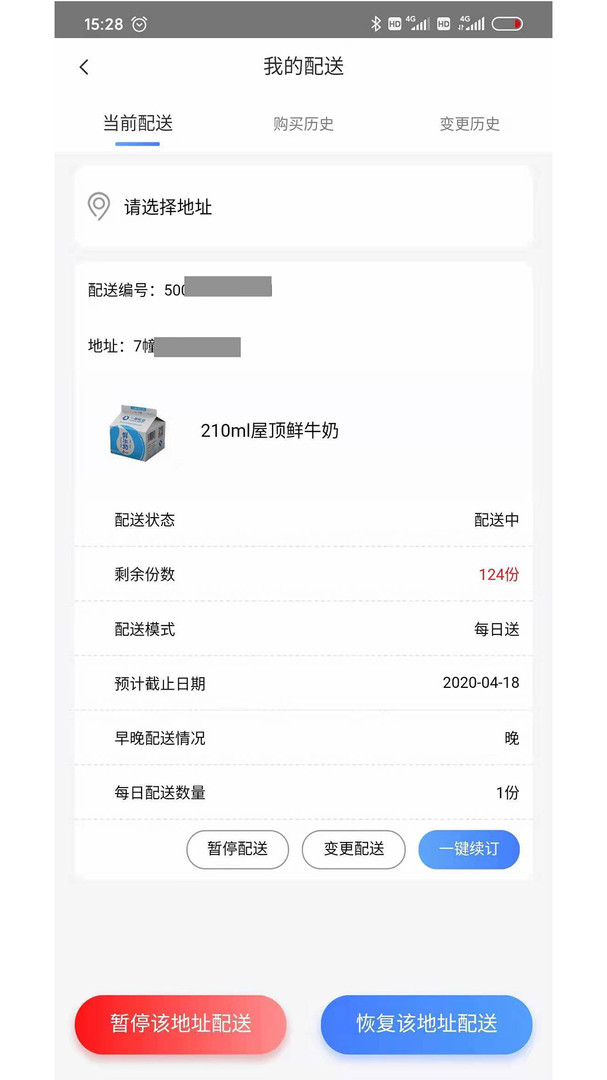Renew with the 一键续订 button
Screen dimensions: 607x1080
pyautogui.click(x=468, y=849)
